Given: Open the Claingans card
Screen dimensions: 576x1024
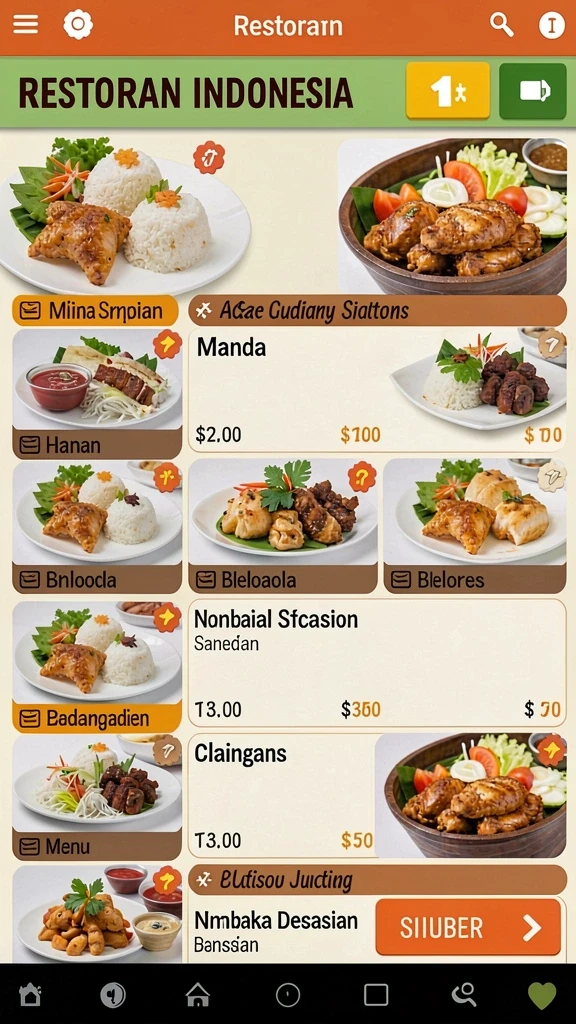Looking at the screenshot, I should point(377,795).
